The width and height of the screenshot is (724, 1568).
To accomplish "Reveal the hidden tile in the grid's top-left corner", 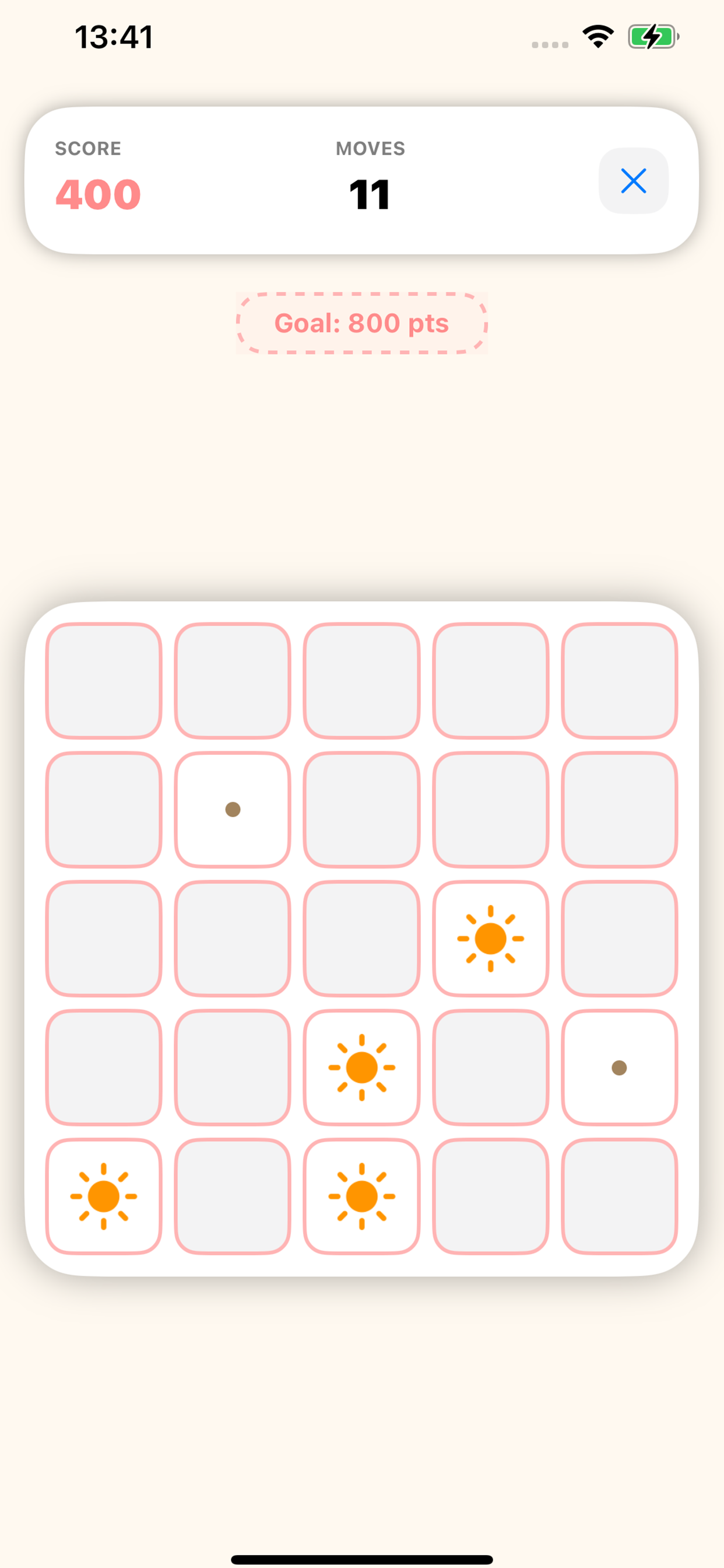I will (104, 681).
